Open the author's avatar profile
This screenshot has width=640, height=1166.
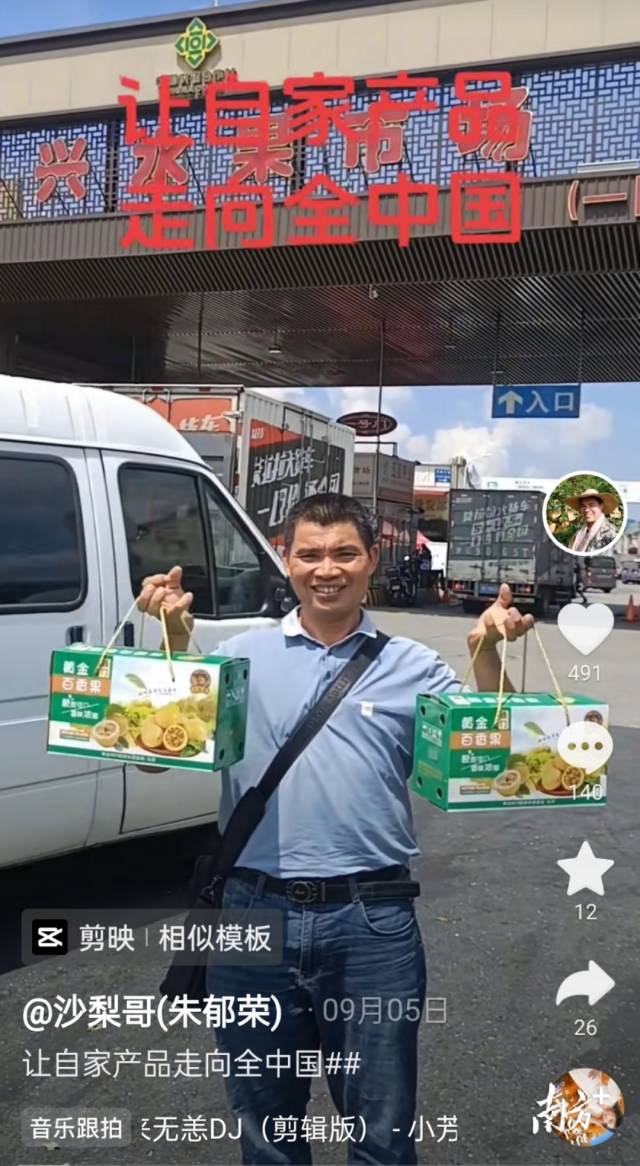click(584, 514)
